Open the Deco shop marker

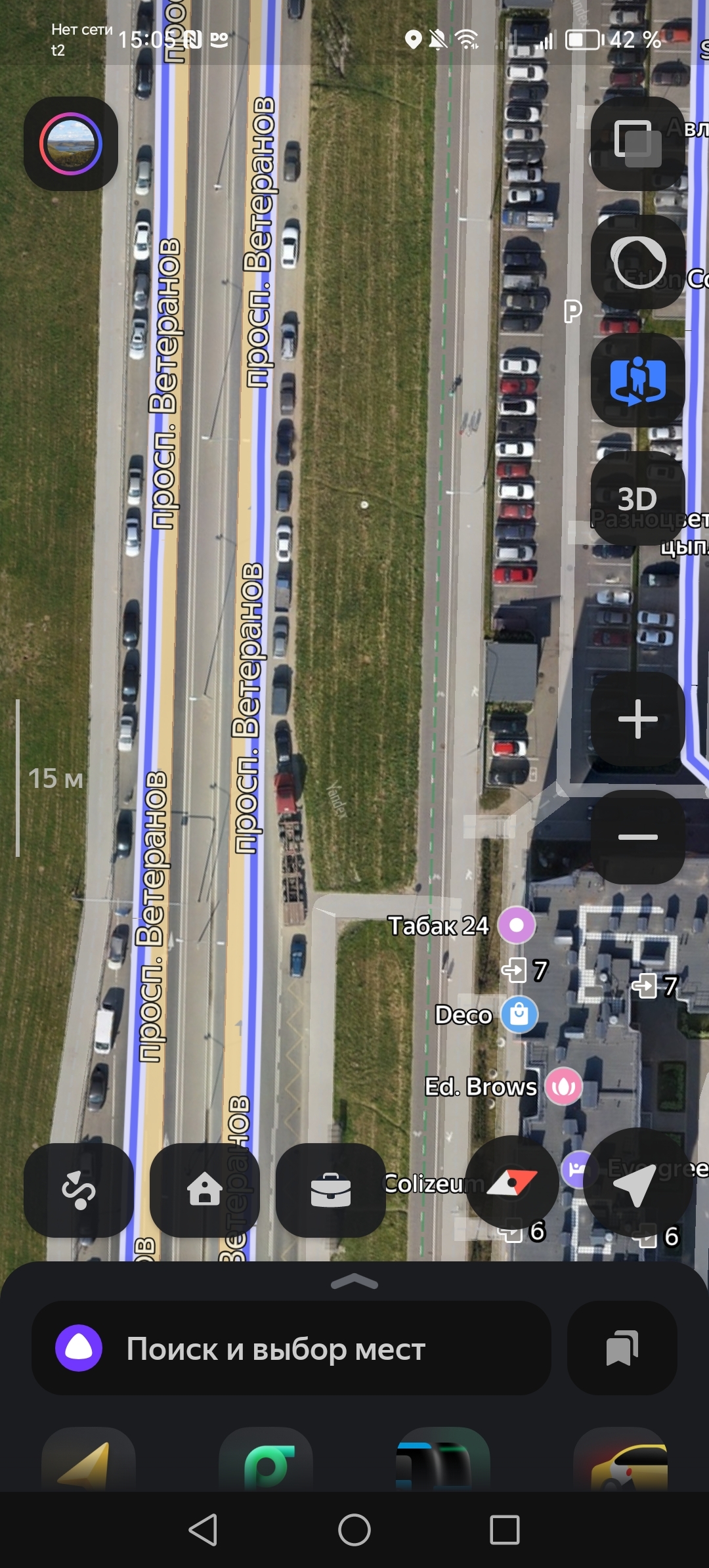click(519, 1014)
